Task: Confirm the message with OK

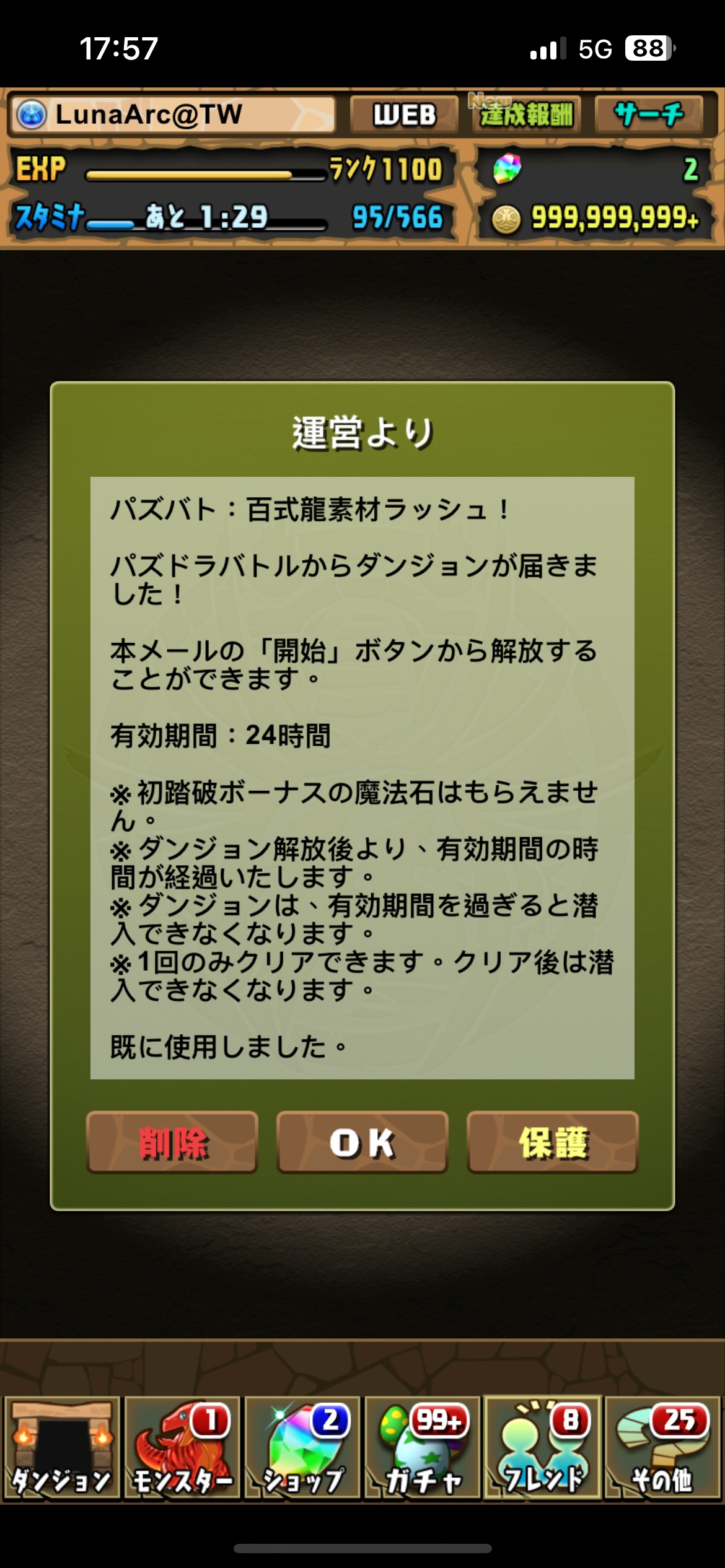Action: (362, 1143)
